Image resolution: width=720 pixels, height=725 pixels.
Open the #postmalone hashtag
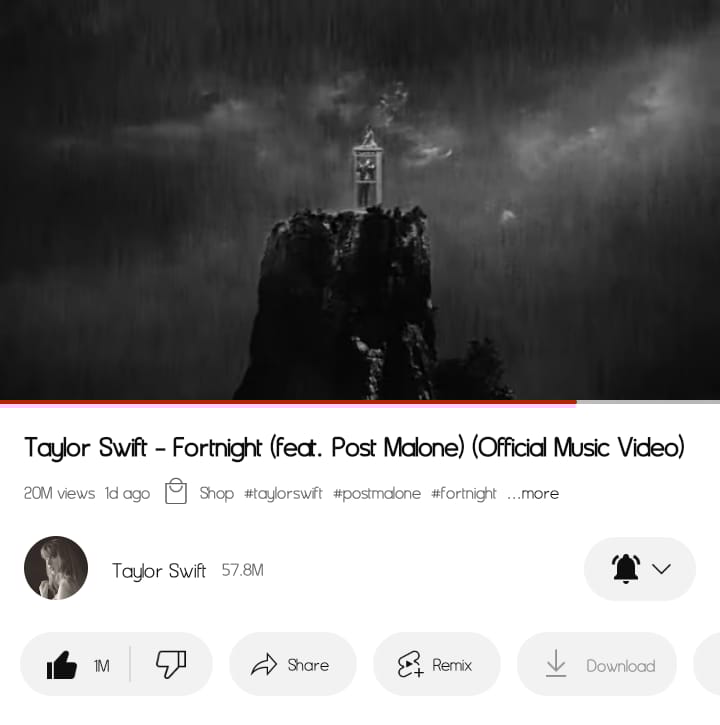point(376,493)
